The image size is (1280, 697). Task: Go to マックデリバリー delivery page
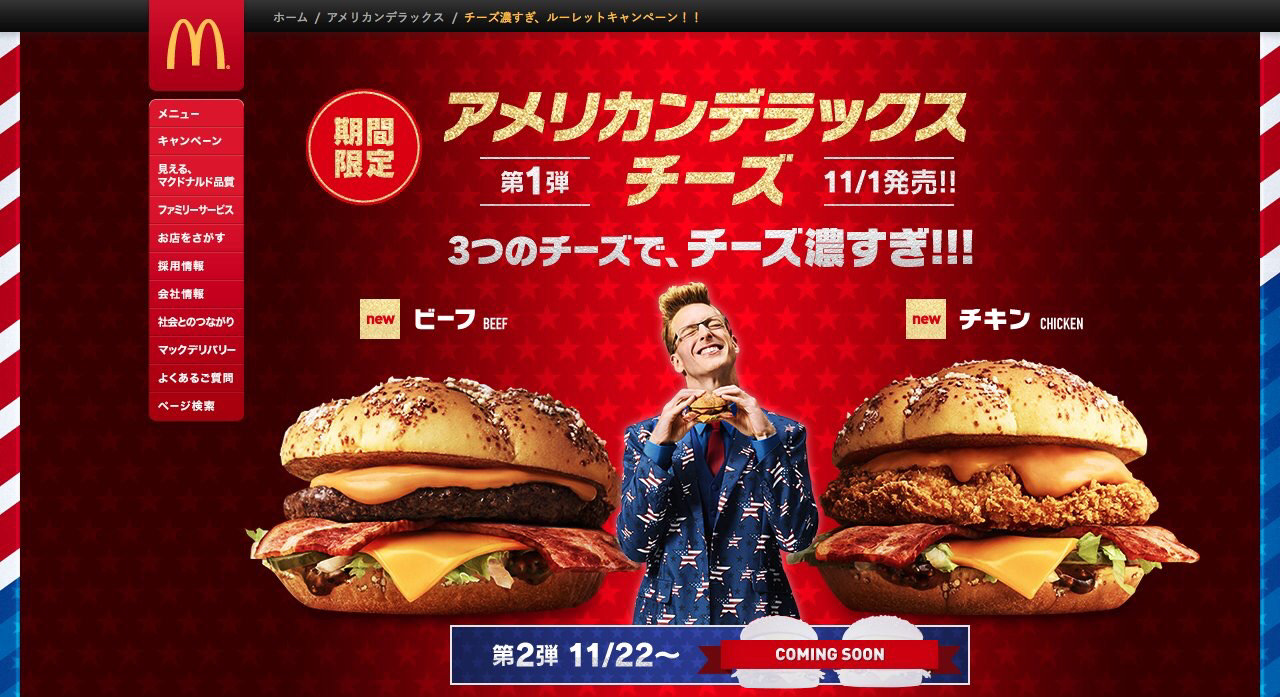[196, 350]
